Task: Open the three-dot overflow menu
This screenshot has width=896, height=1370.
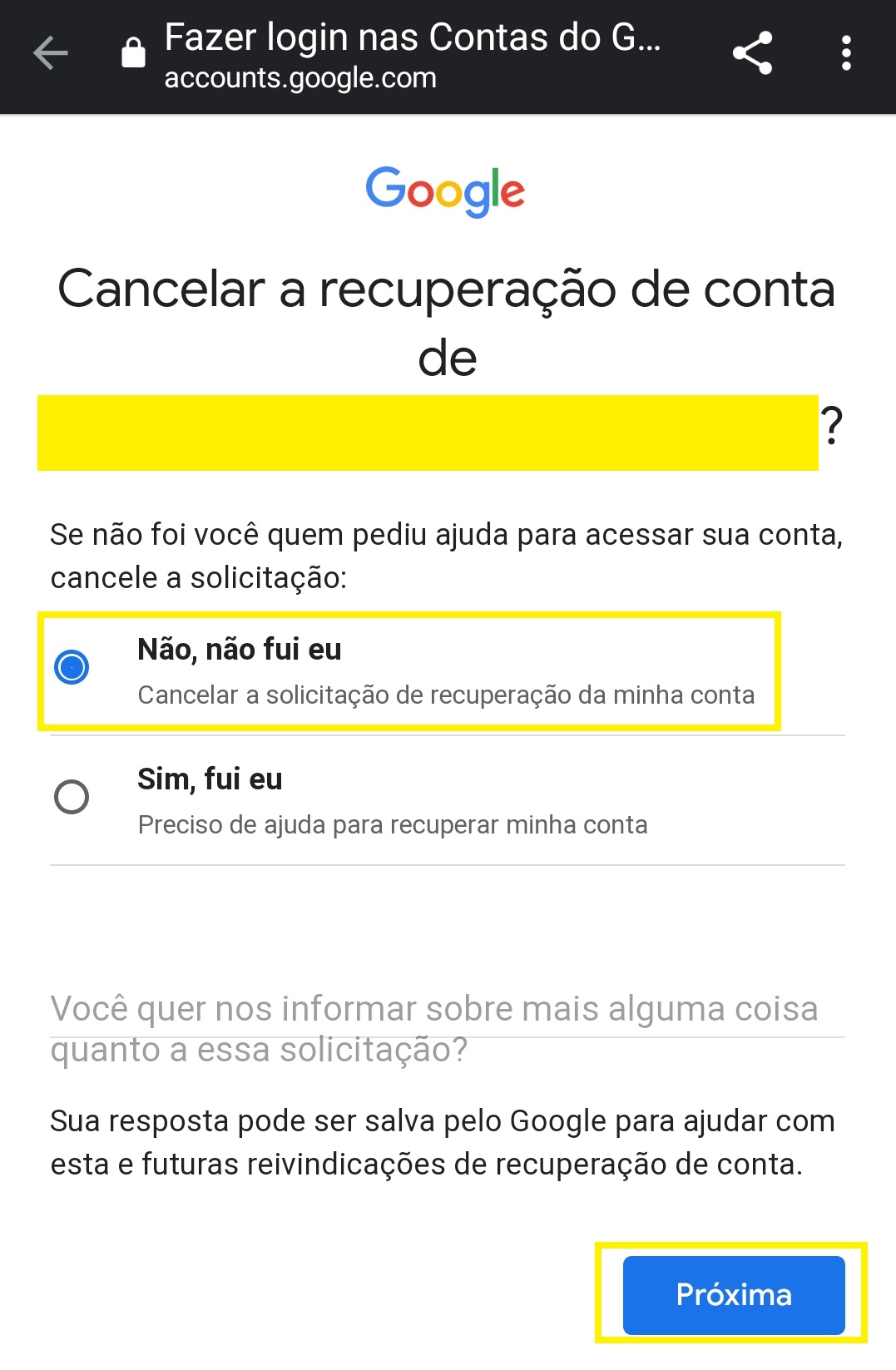Action: point(846,52)
